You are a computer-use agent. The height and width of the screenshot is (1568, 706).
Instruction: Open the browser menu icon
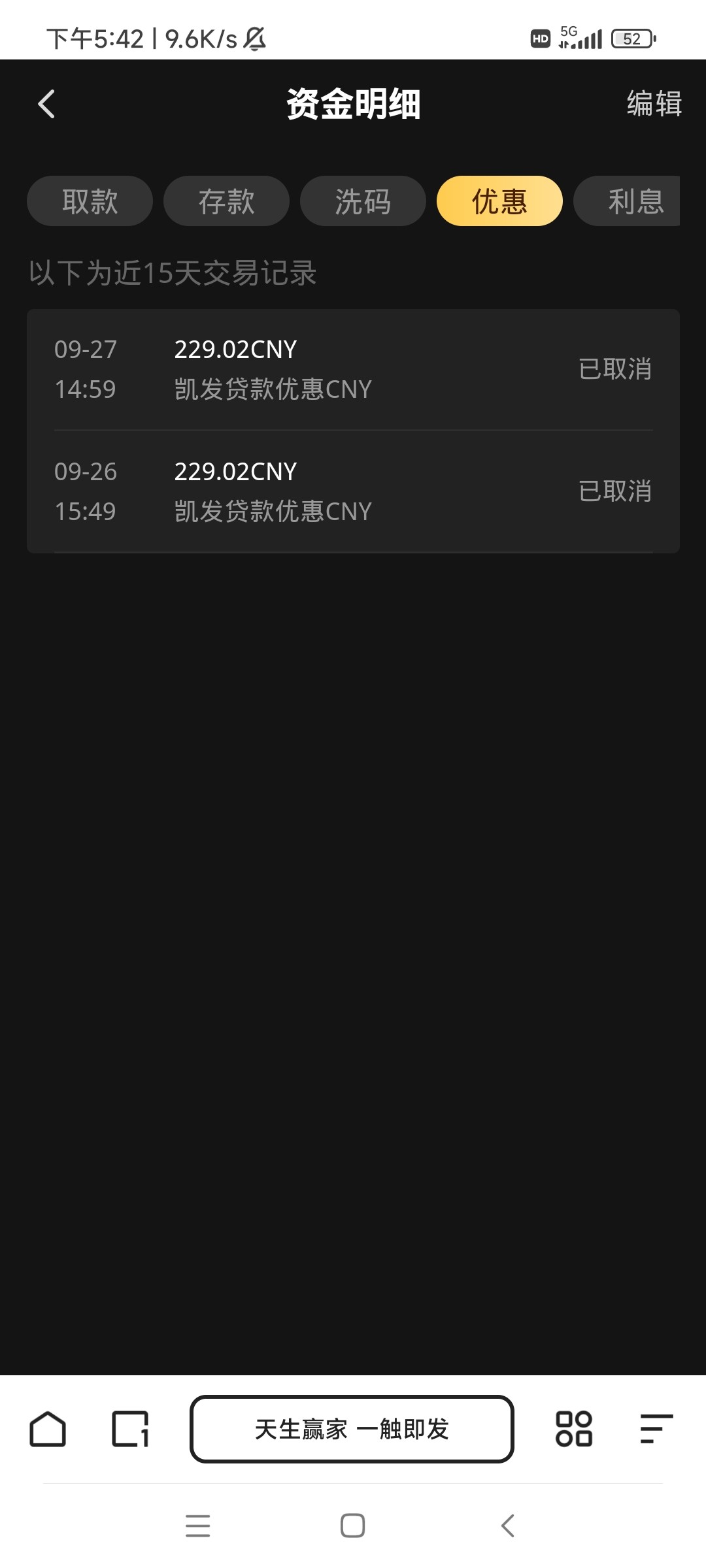tap(656, 1429)
